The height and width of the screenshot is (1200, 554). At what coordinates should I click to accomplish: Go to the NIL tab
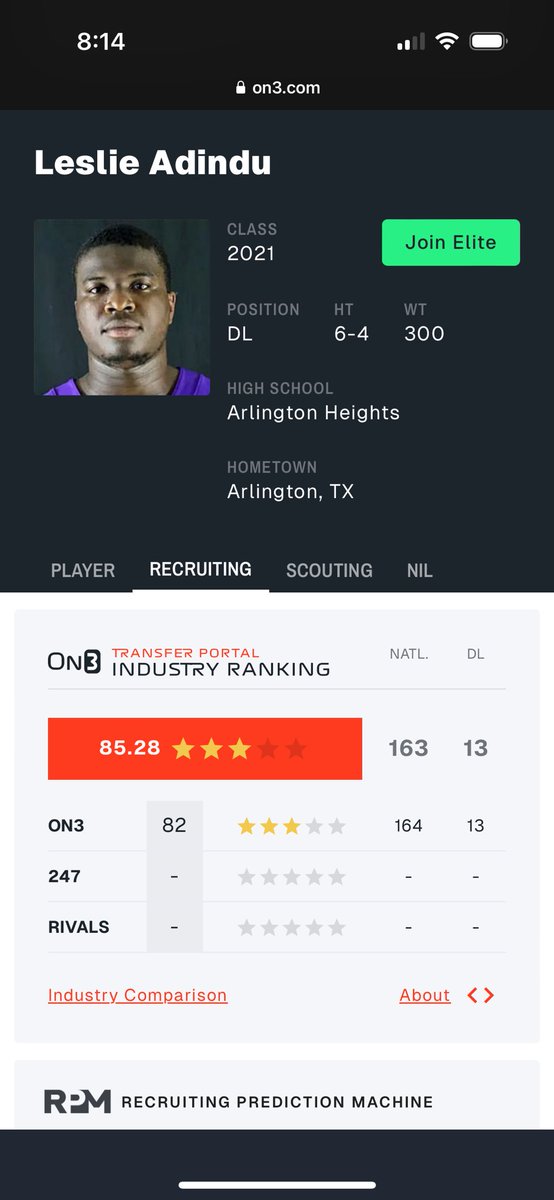pos(420,570)
